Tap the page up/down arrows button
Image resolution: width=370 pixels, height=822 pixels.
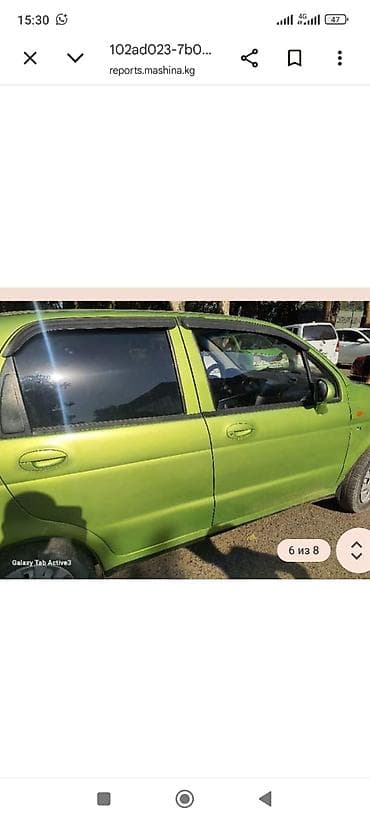point(356,550)
